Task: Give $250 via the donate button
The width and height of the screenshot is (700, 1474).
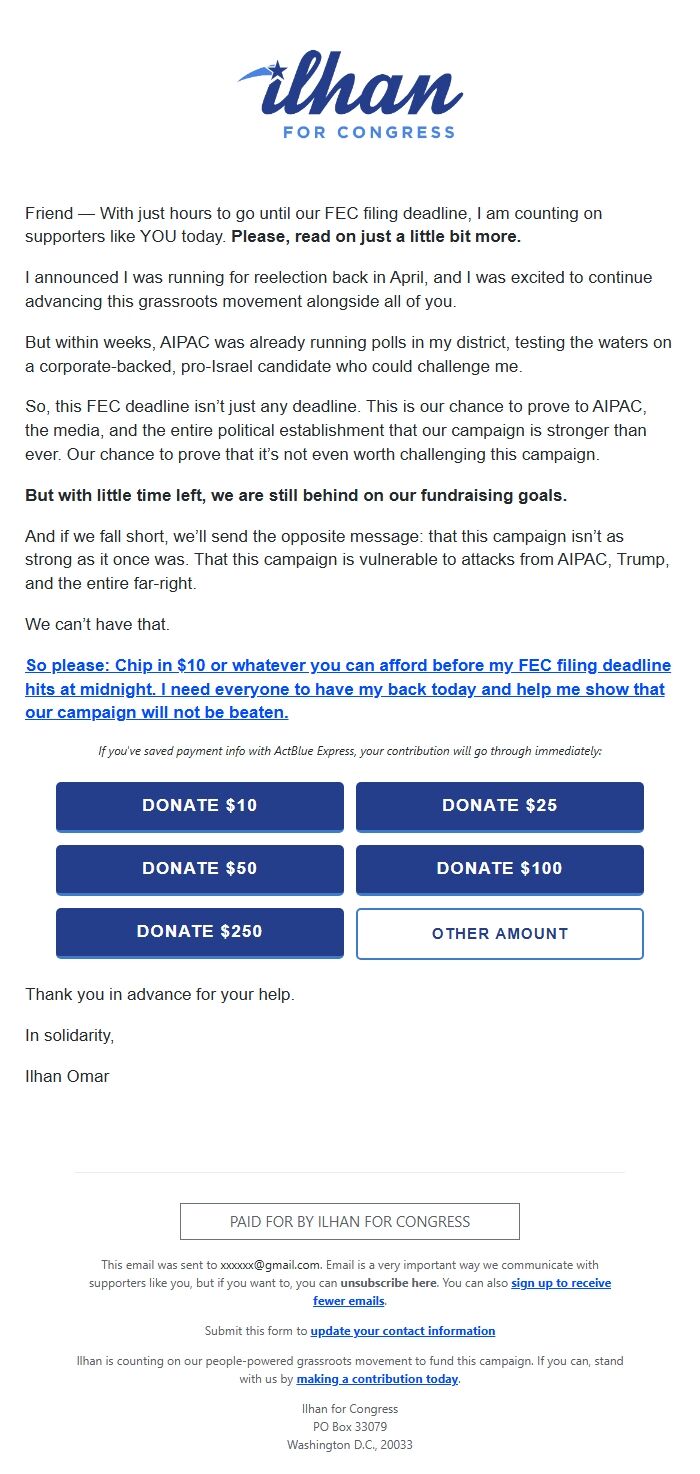Action: [x=199, y=931]
